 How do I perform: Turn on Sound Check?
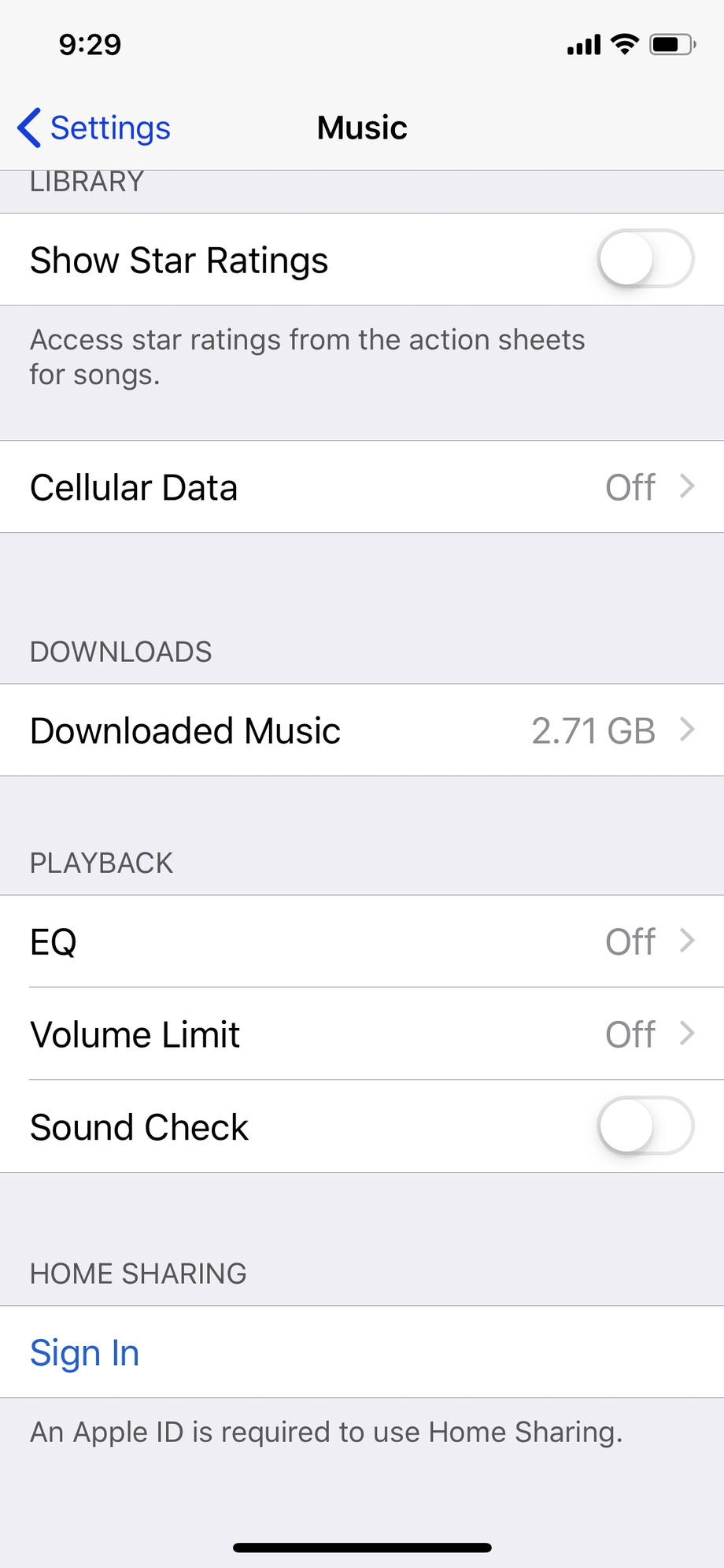coord(645,1126)
